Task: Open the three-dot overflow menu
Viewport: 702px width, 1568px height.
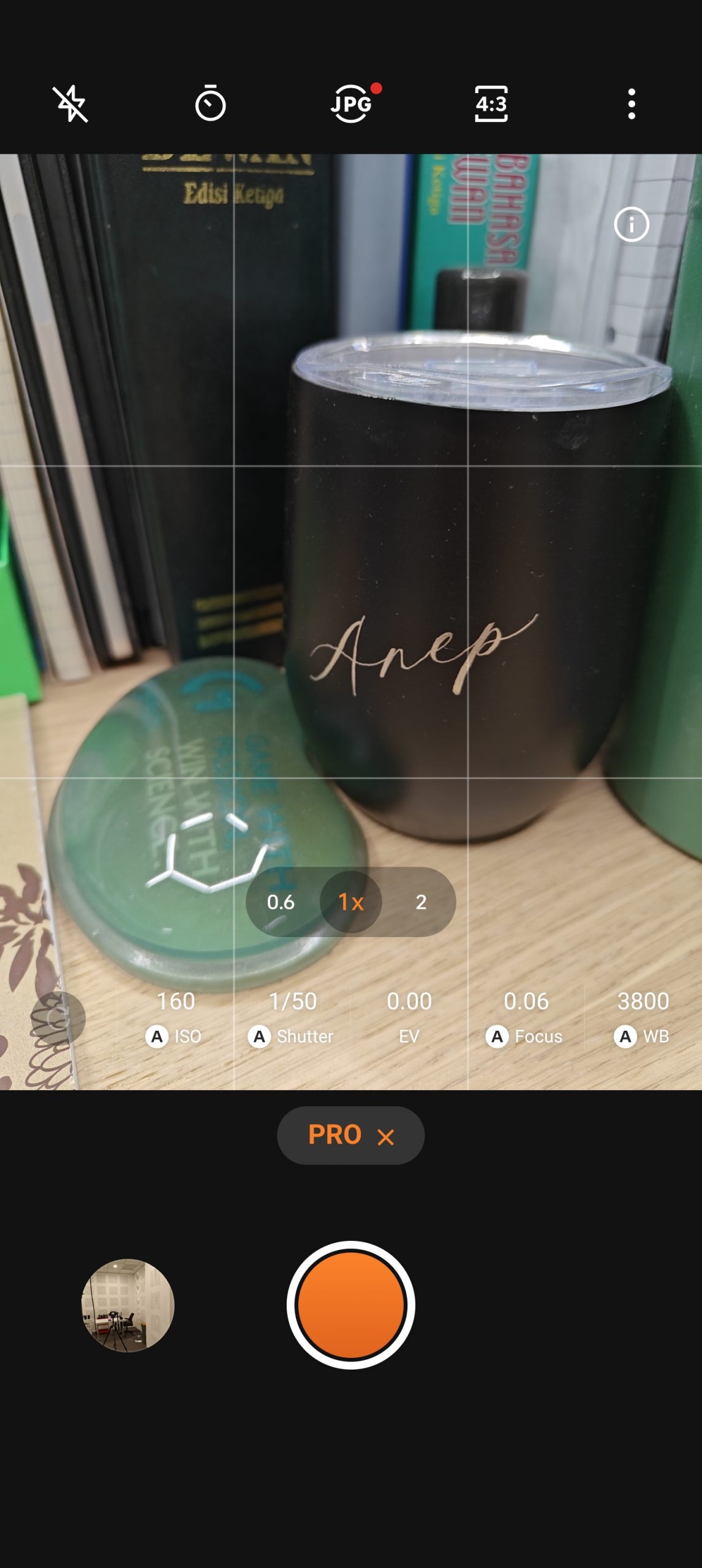Action: [x=632, y=104]
